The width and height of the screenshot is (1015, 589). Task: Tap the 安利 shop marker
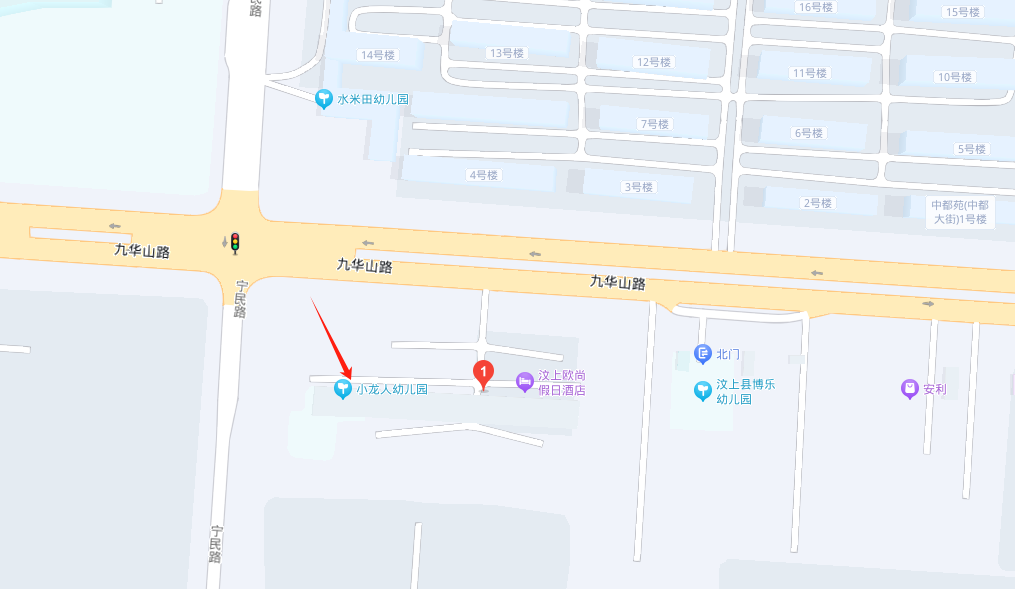pos(909,388)
